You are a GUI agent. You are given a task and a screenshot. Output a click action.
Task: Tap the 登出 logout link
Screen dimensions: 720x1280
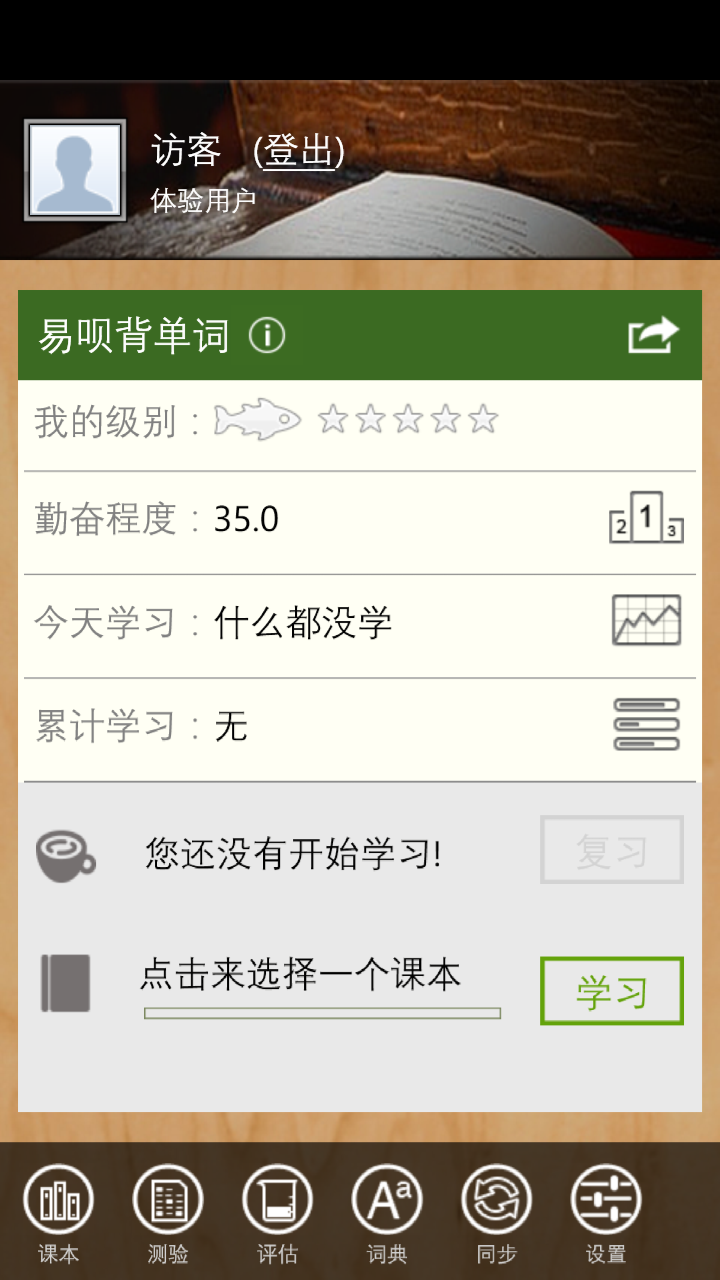[299, 152]
